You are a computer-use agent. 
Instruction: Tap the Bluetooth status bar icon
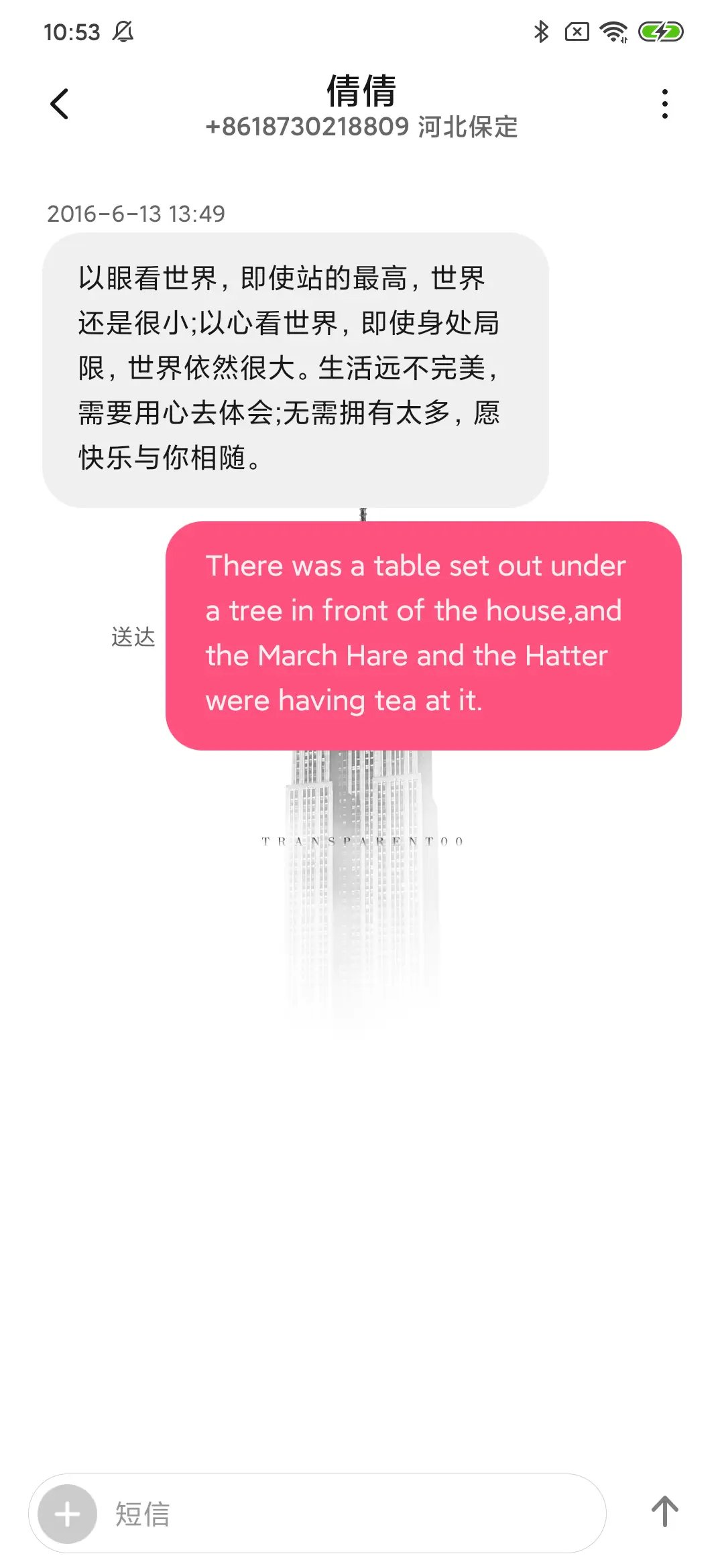click(540, 31)
